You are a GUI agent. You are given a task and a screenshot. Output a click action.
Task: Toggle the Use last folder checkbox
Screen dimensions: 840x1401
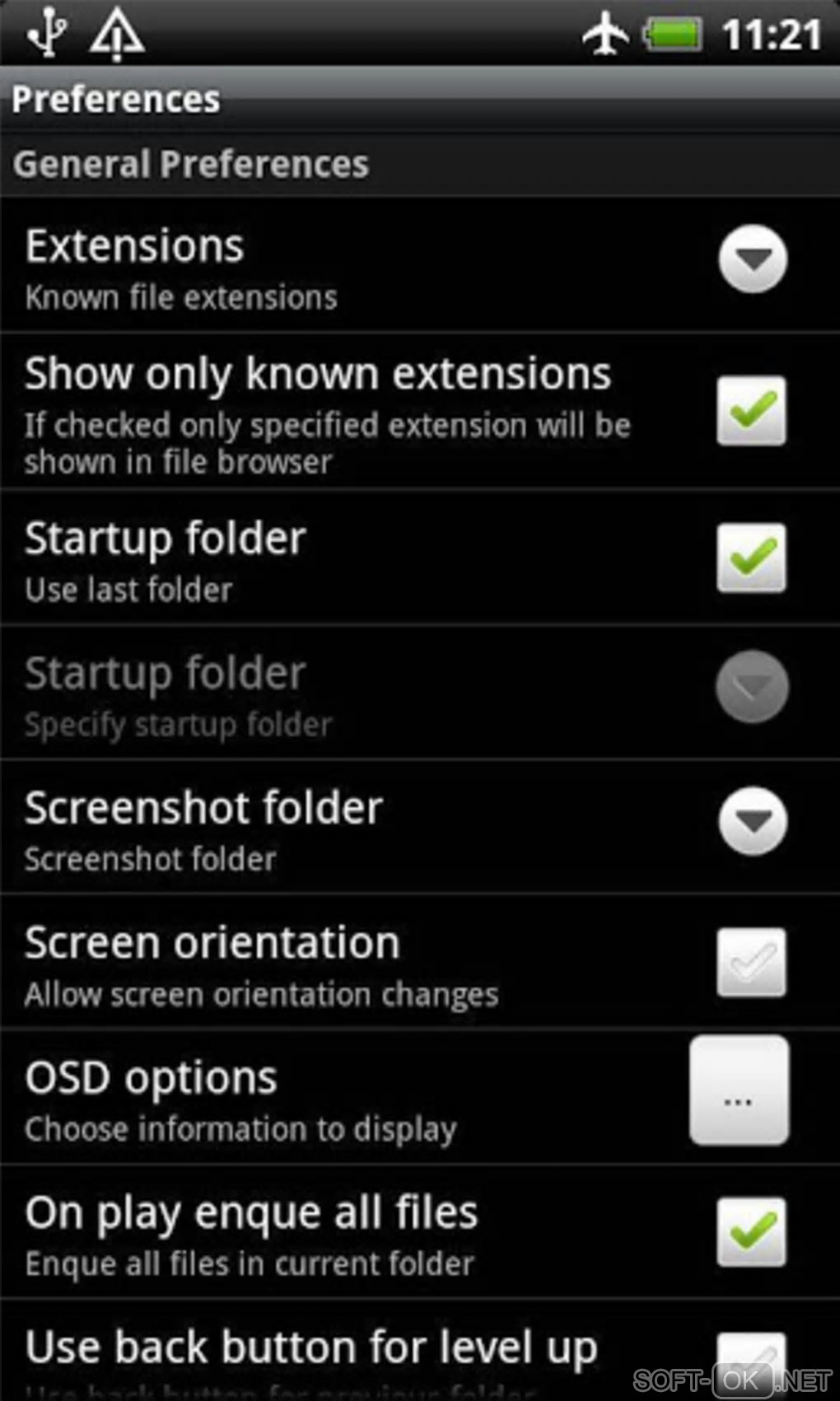pyautogui.click(x=750, y=558)
